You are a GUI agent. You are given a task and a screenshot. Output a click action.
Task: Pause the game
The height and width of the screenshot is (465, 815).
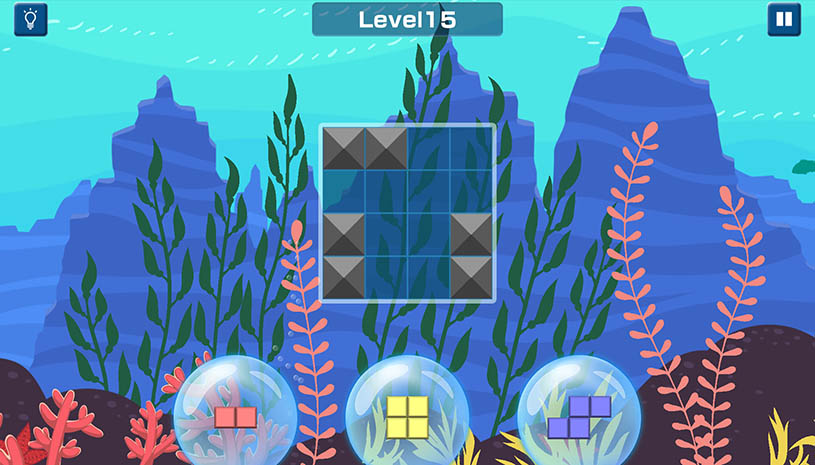784,19
